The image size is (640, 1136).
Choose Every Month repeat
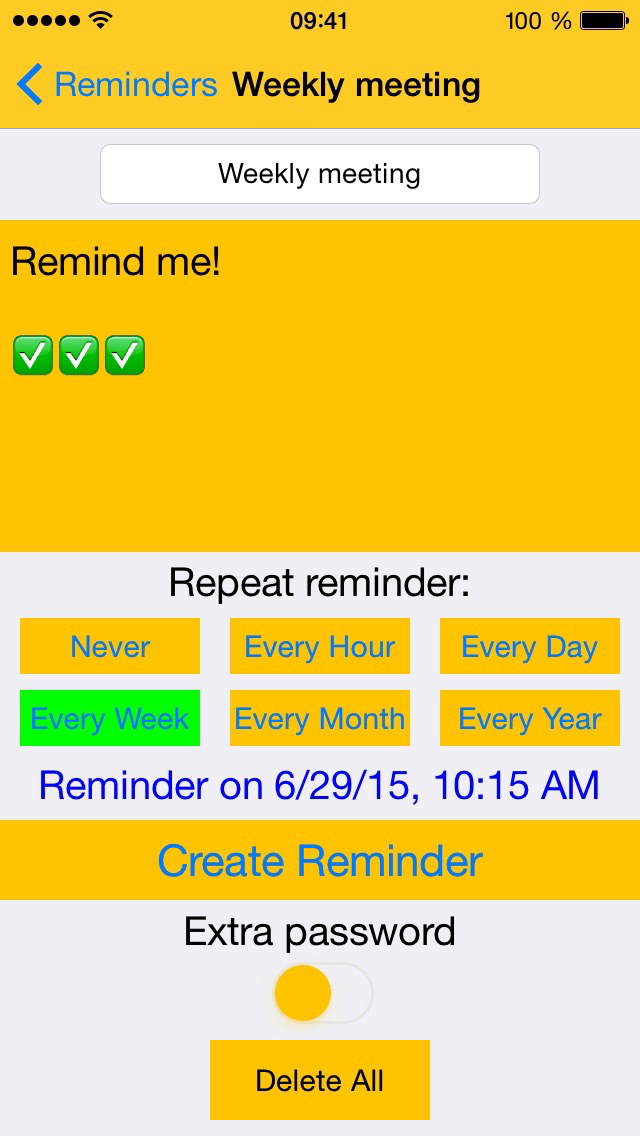coord(320,718)
